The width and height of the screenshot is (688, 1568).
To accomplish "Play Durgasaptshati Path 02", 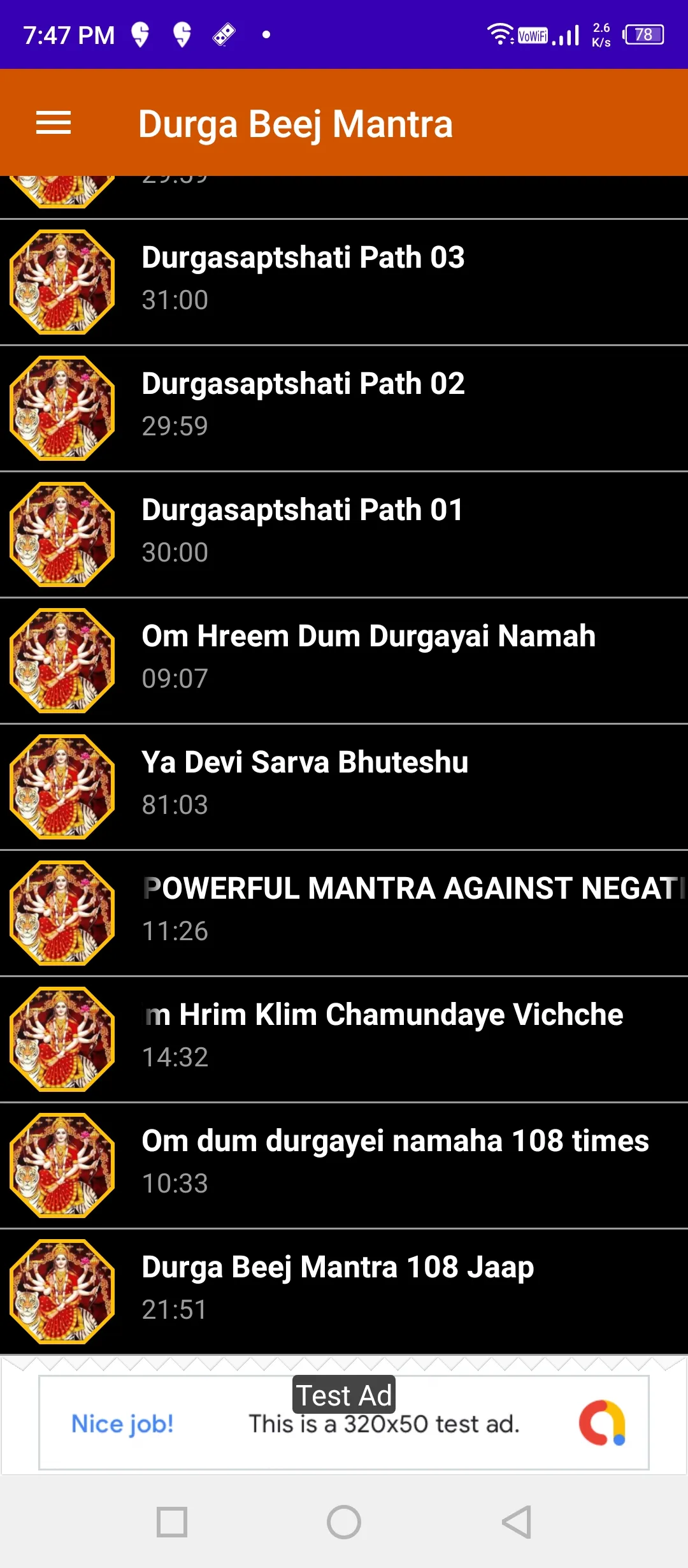I will coord(344,408).
